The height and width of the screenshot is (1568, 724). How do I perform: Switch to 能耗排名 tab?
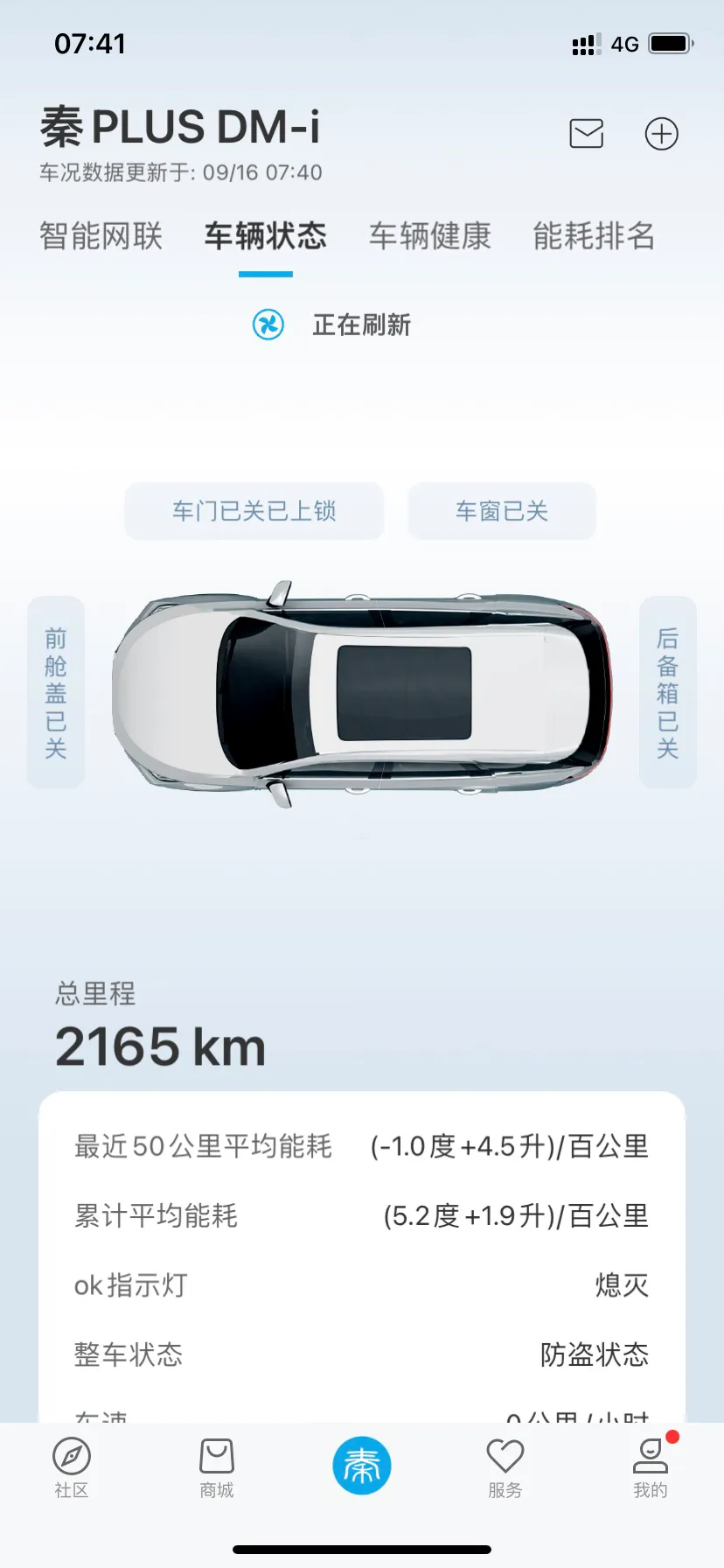tap(594, 236)
